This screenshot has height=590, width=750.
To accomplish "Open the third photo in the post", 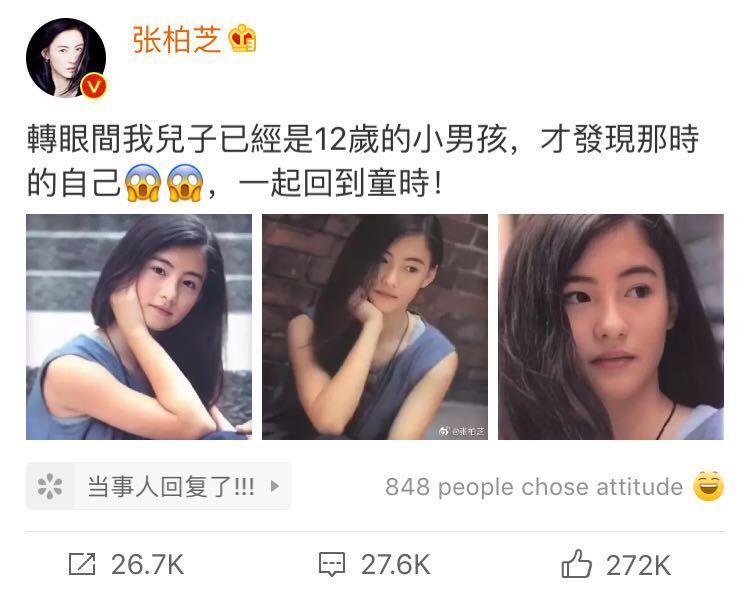I will click(610, 326).
